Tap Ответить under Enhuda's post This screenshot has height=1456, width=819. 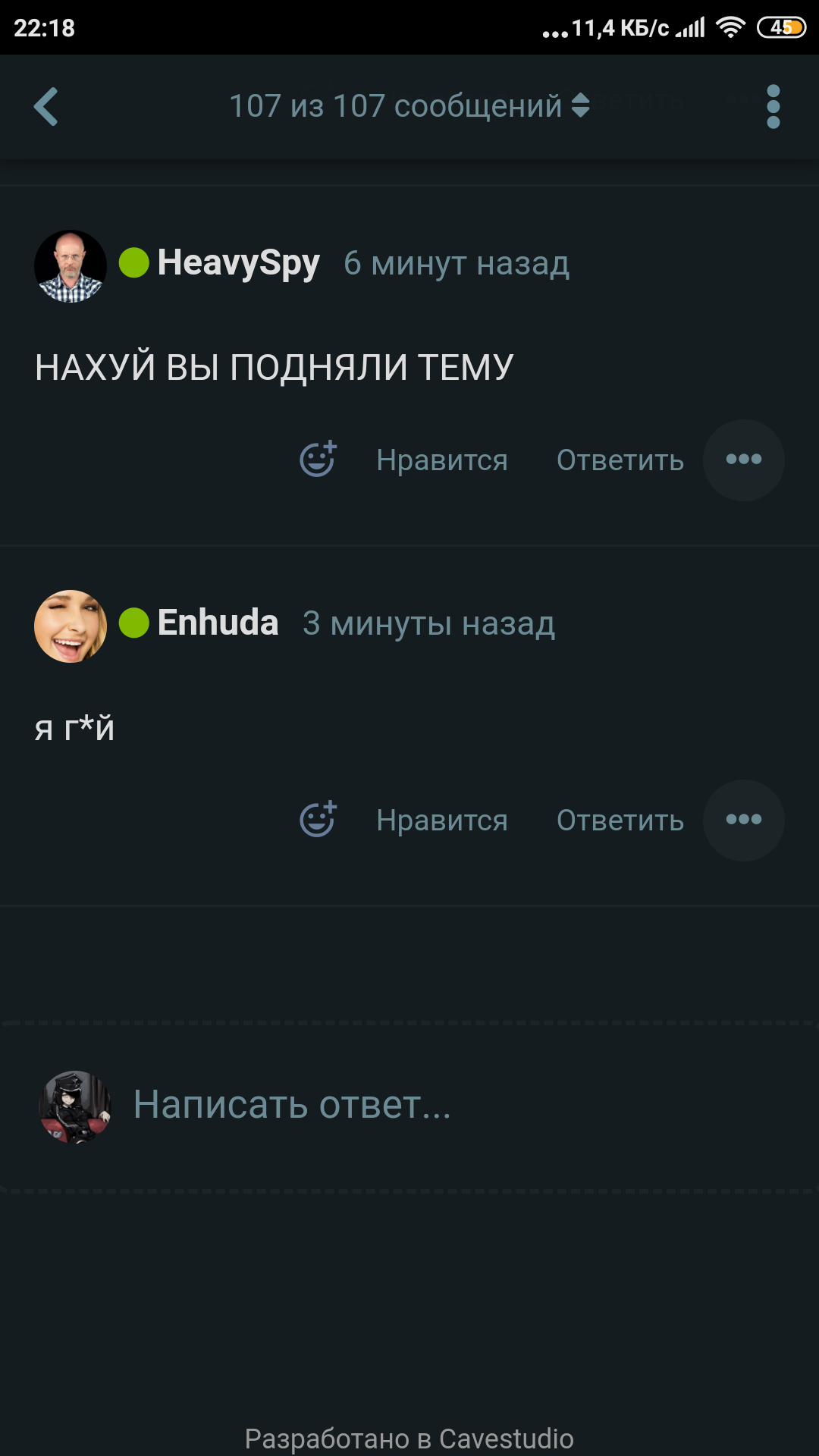[620, 821]
